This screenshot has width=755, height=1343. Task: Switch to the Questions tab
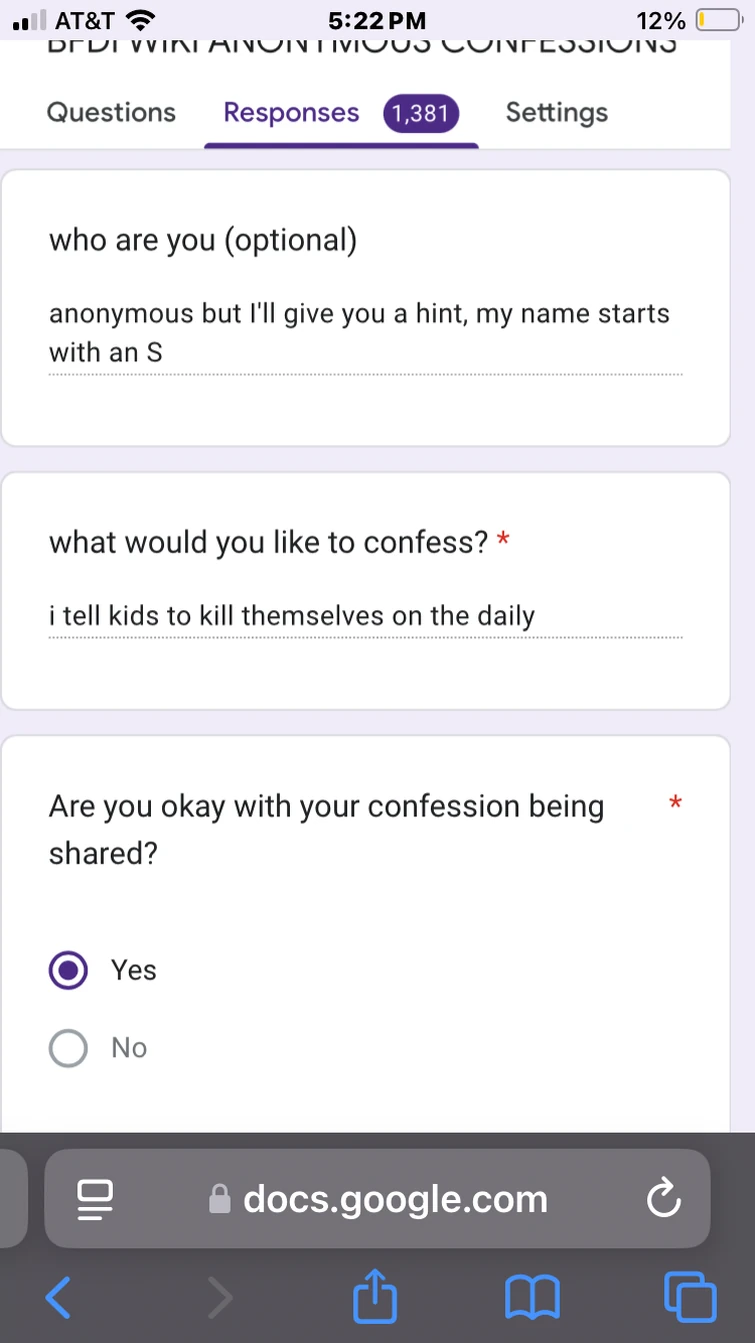pos(110,113)
